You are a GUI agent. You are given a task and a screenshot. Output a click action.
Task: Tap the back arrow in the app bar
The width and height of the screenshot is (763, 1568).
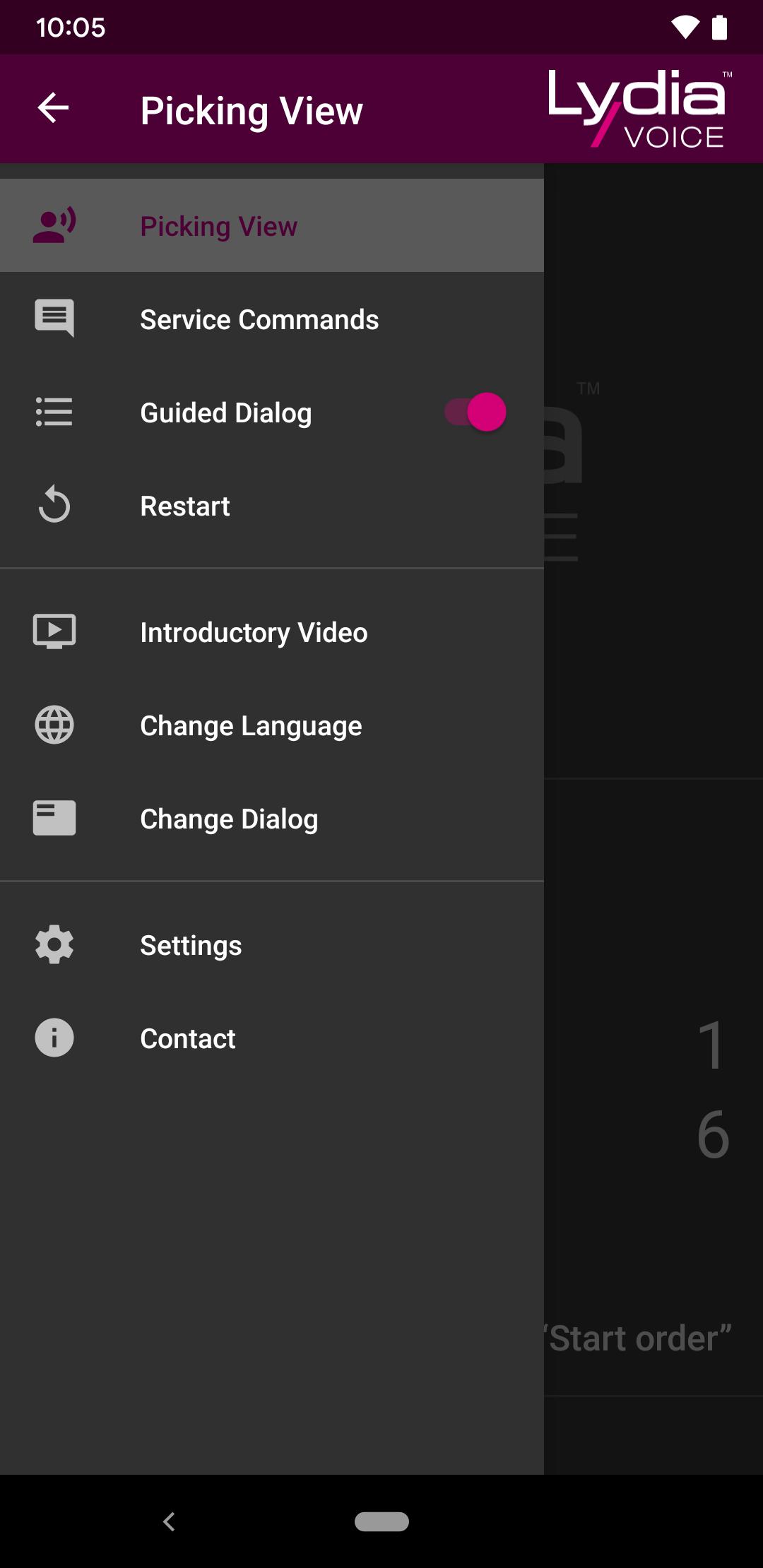(53, 108)
